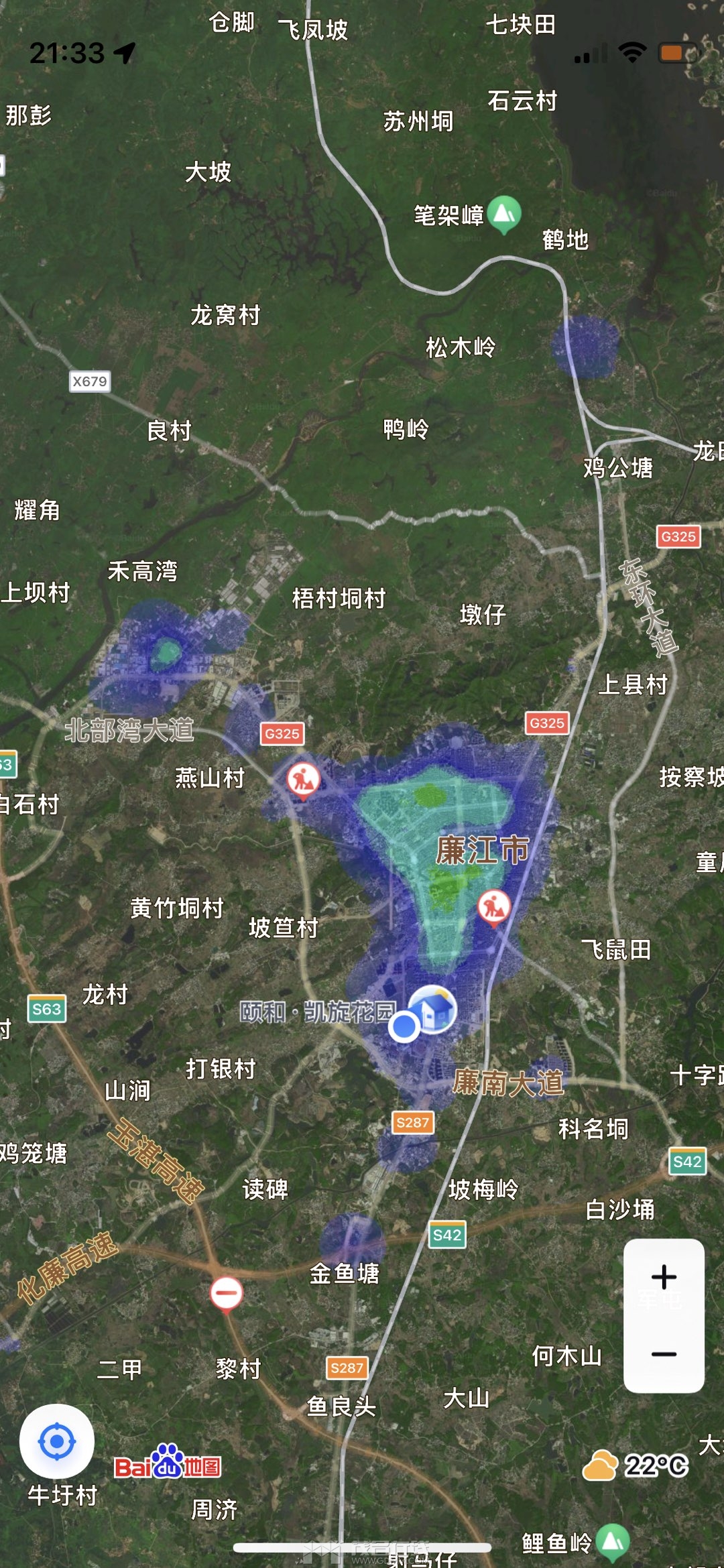
Task: Zoom out with the minus button
Action: [664, 1353]
